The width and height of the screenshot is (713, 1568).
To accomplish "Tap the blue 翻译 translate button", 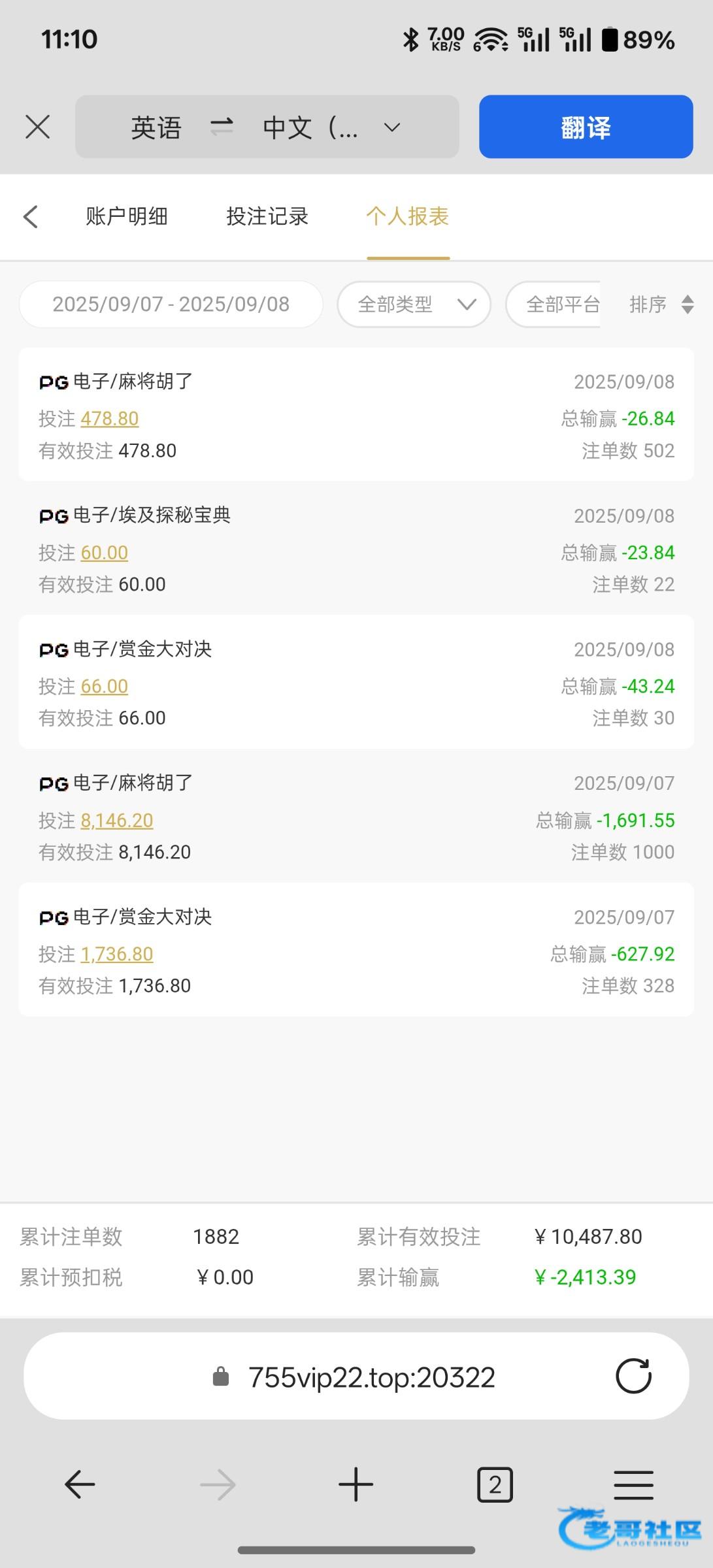I will [586, 127].
